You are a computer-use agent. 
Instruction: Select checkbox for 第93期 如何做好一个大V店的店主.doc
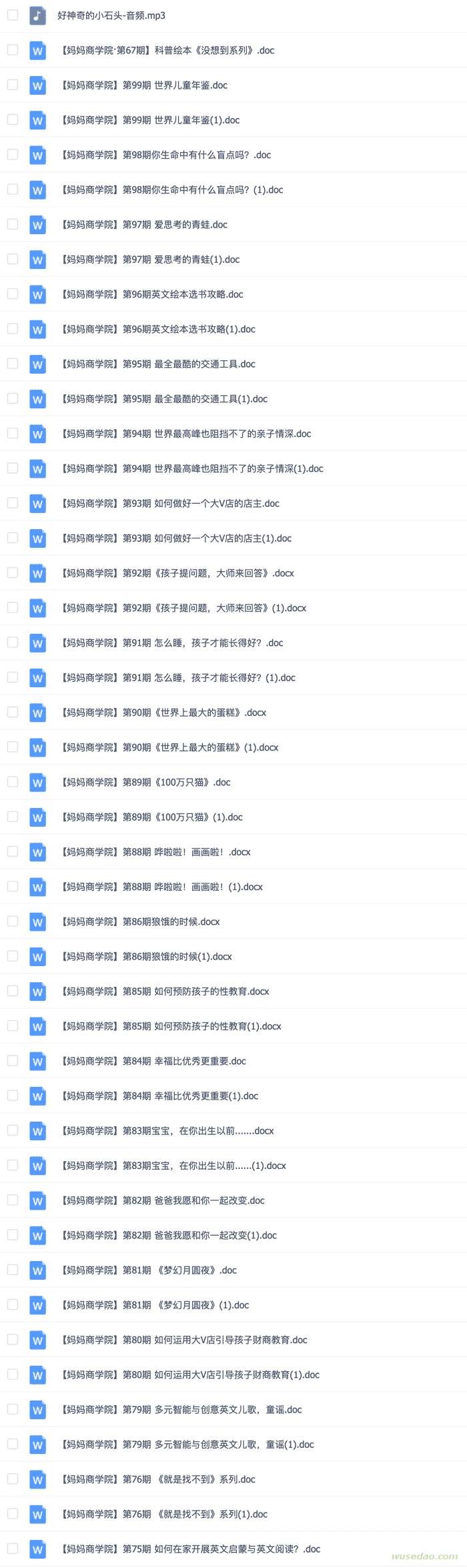(13, 503)
